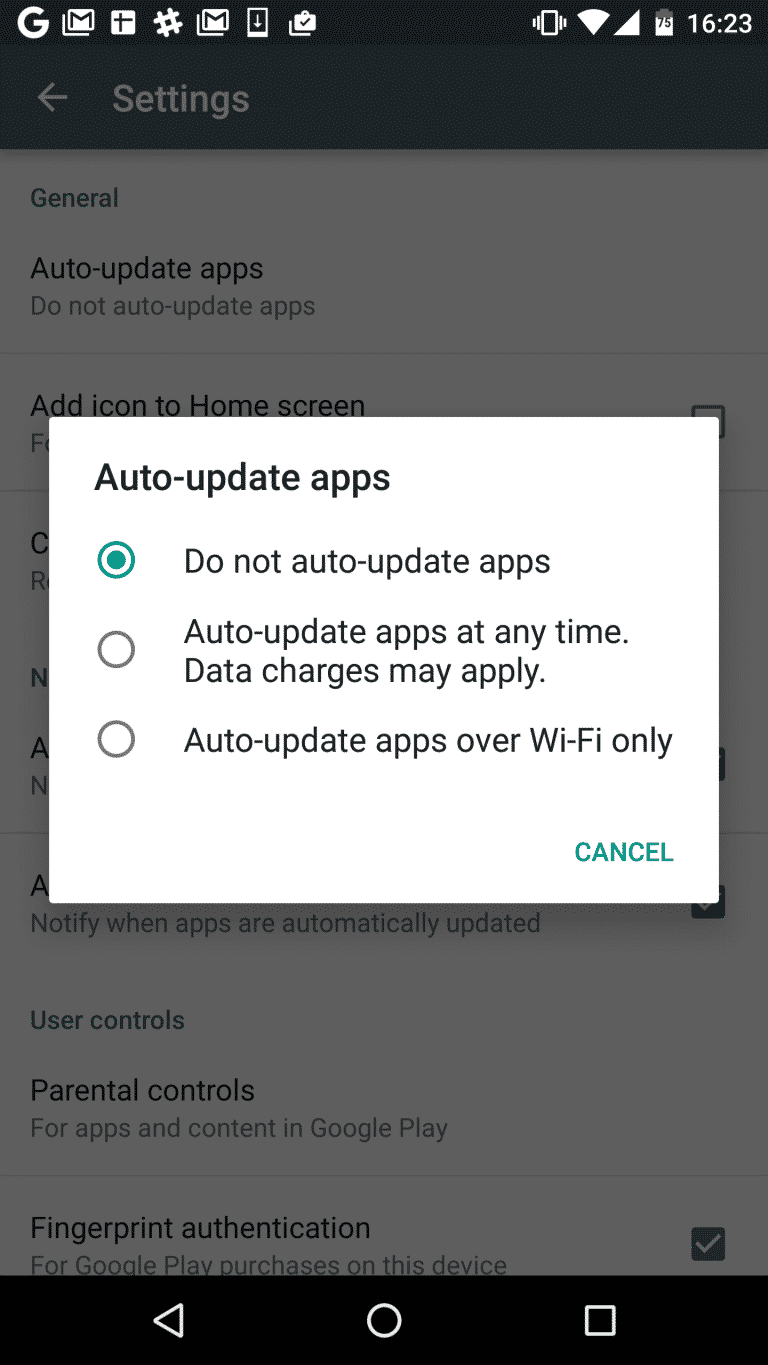The image size is (768, 1365).
Task: Select Auto-update apps over Wi-Fi only
Action: coord(384,740)
